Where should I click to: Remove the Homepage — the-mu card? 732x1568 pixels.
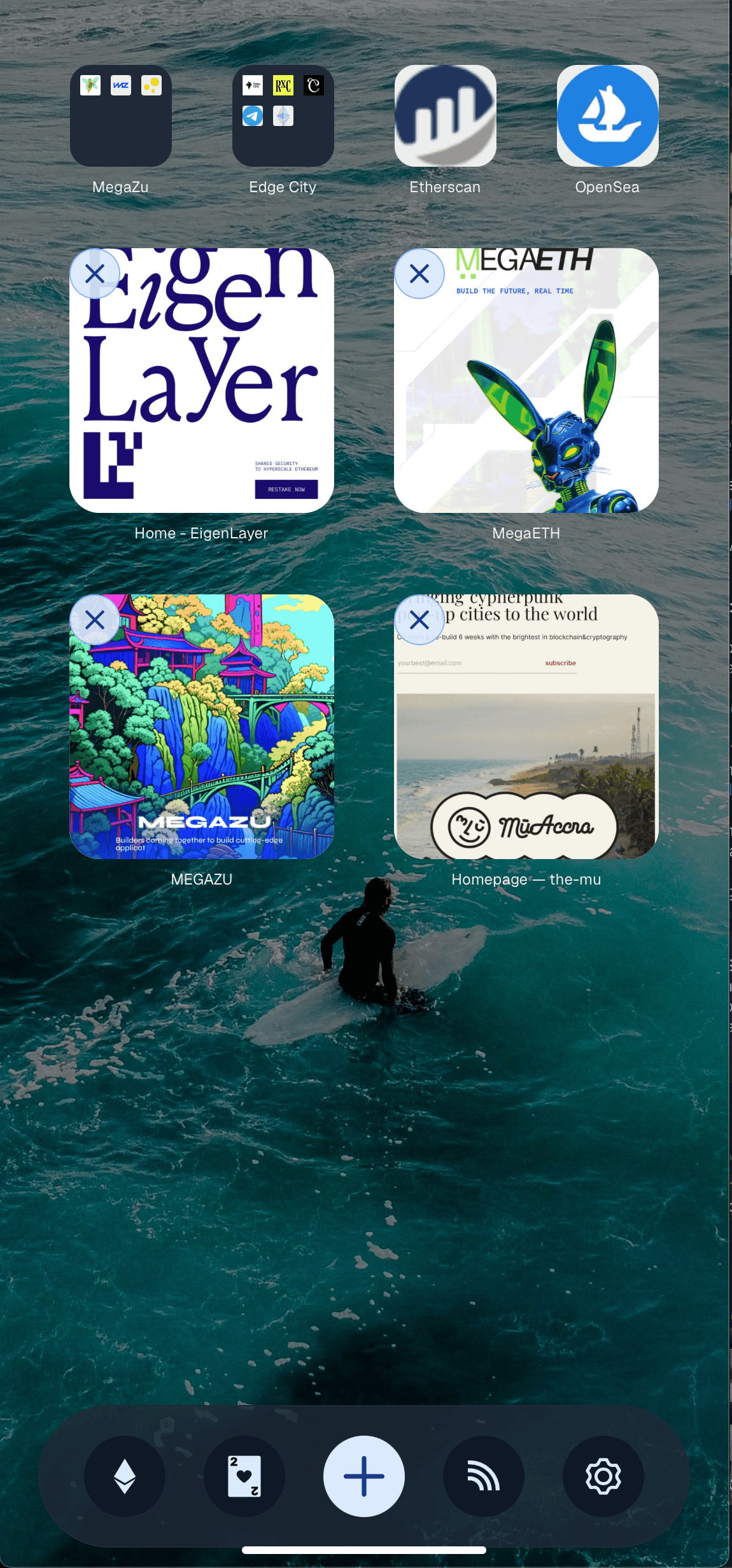click(x=419, y=620)
